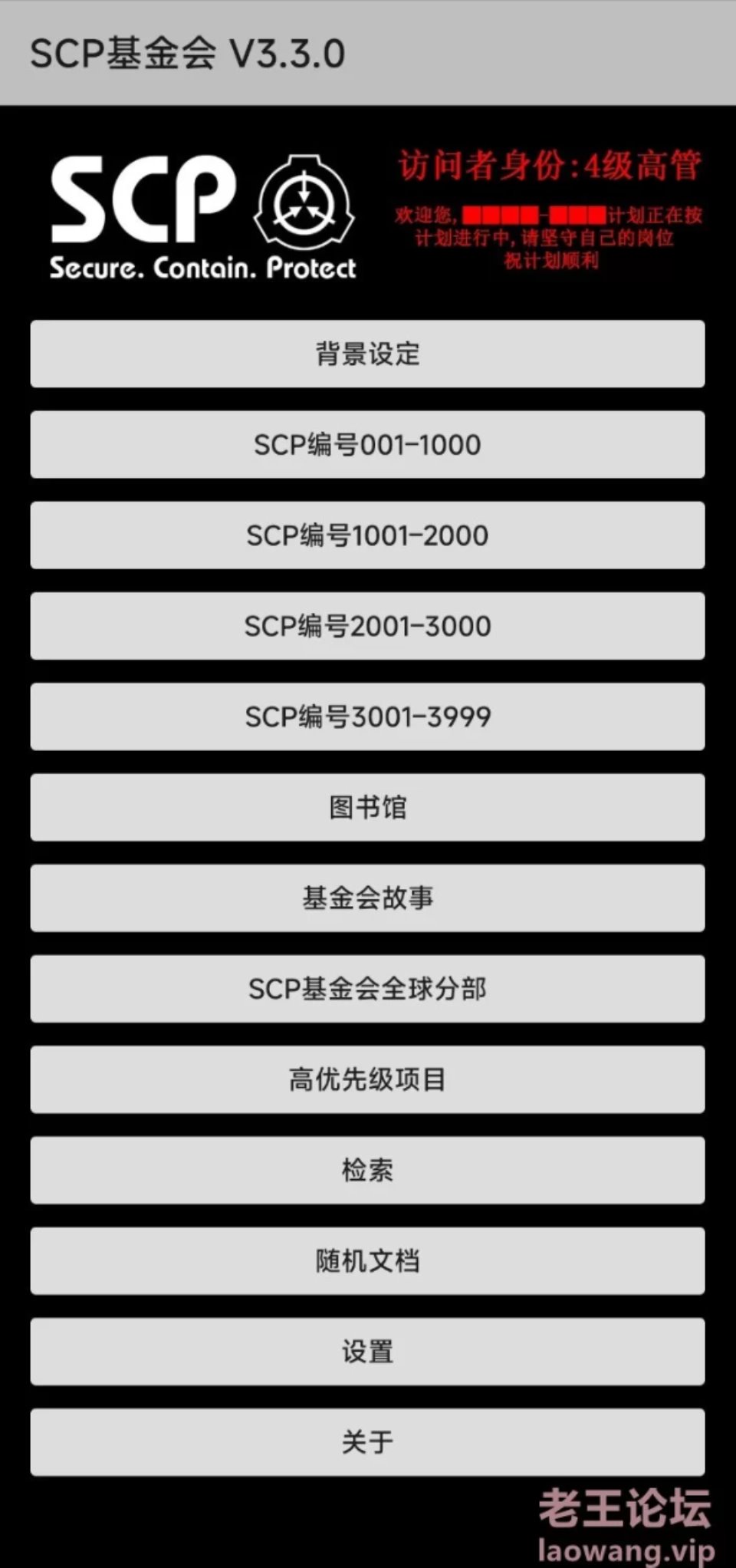Open the 关于 about page
Image resolution: width=736 pixels, height=1568 pixels.
point(367,1441)
